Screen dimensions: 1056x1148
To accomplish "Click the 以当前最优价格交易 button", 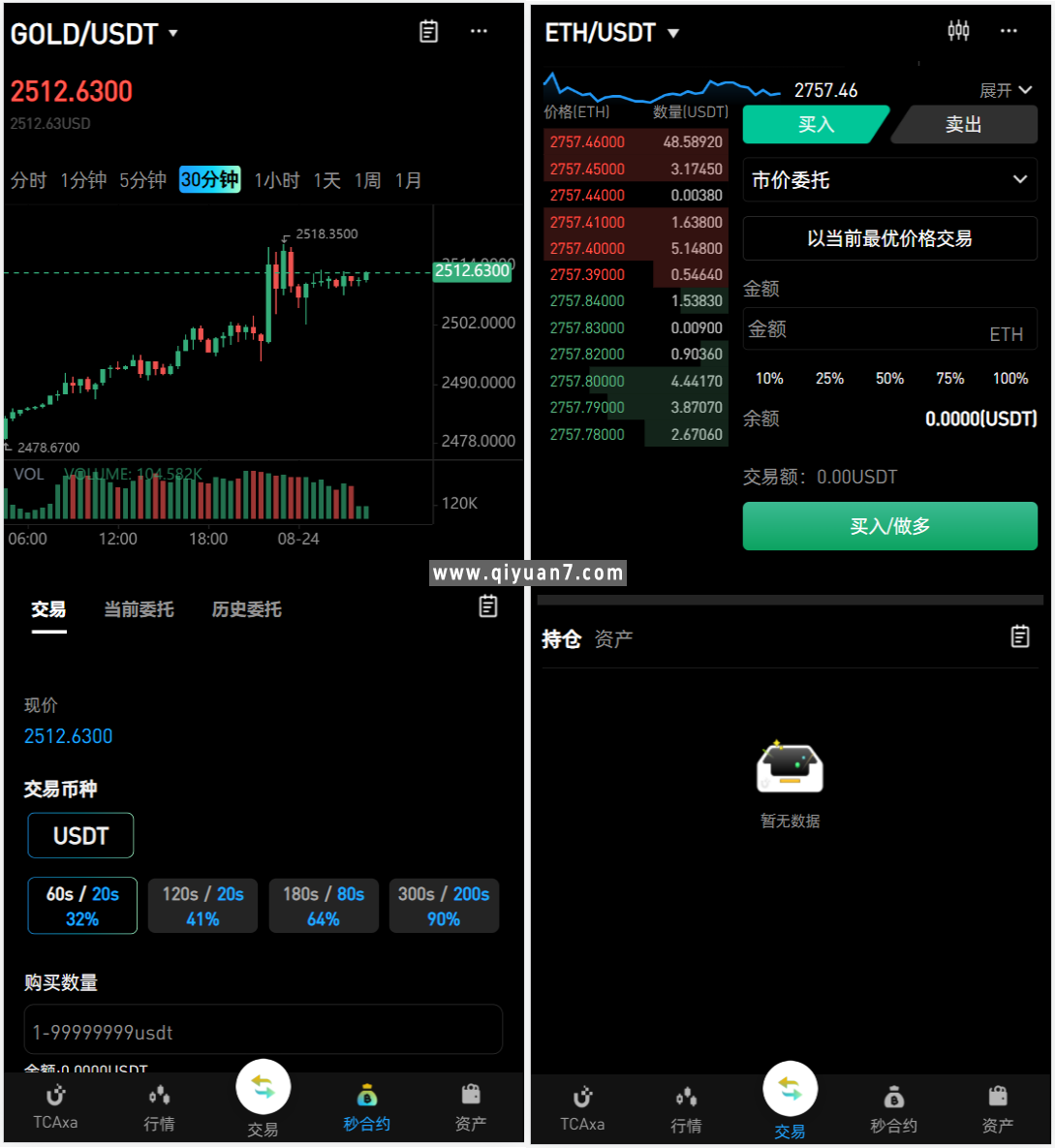I will click(889, 238).
